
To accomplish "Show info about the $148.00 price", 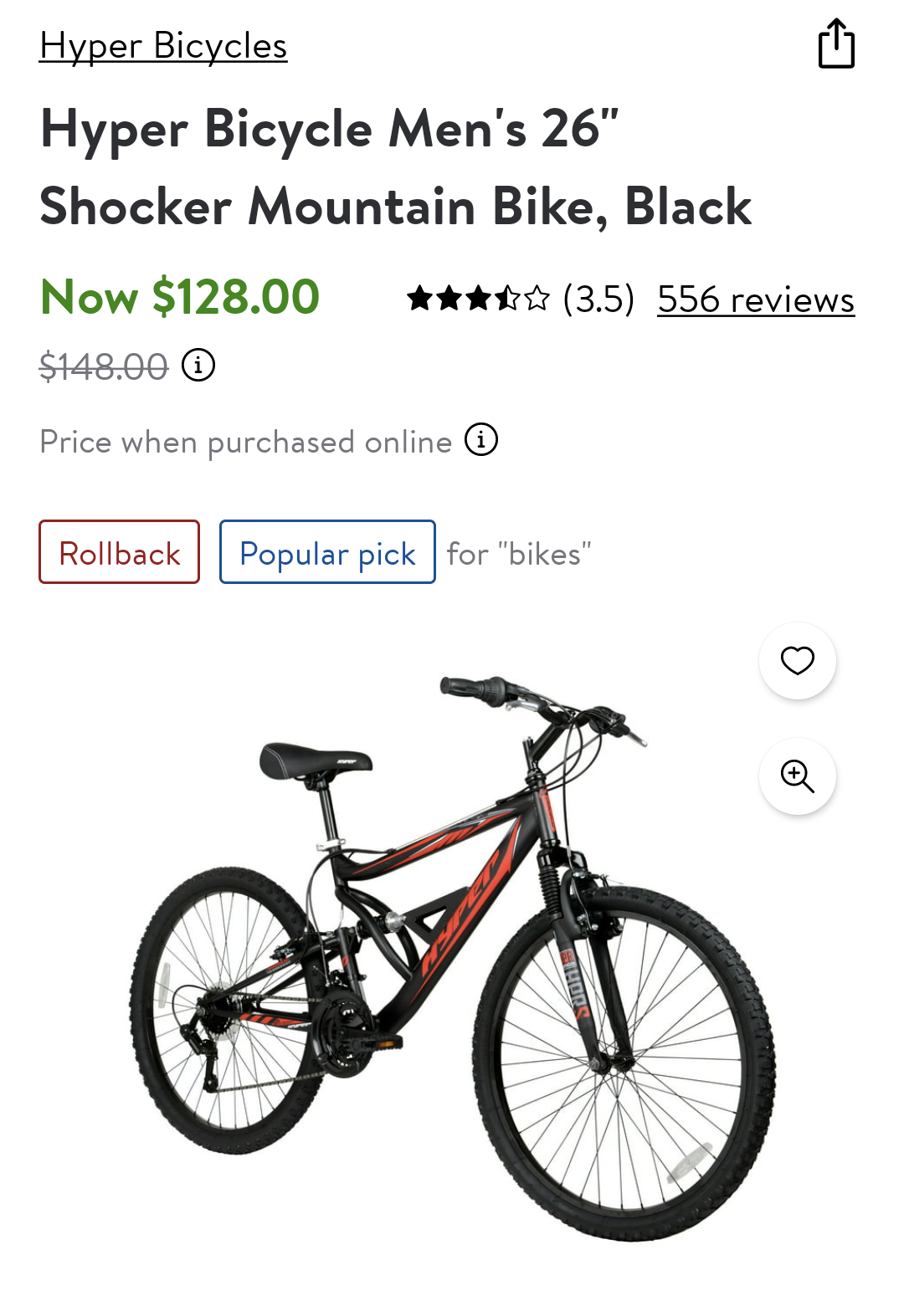I will click(198, 365).
